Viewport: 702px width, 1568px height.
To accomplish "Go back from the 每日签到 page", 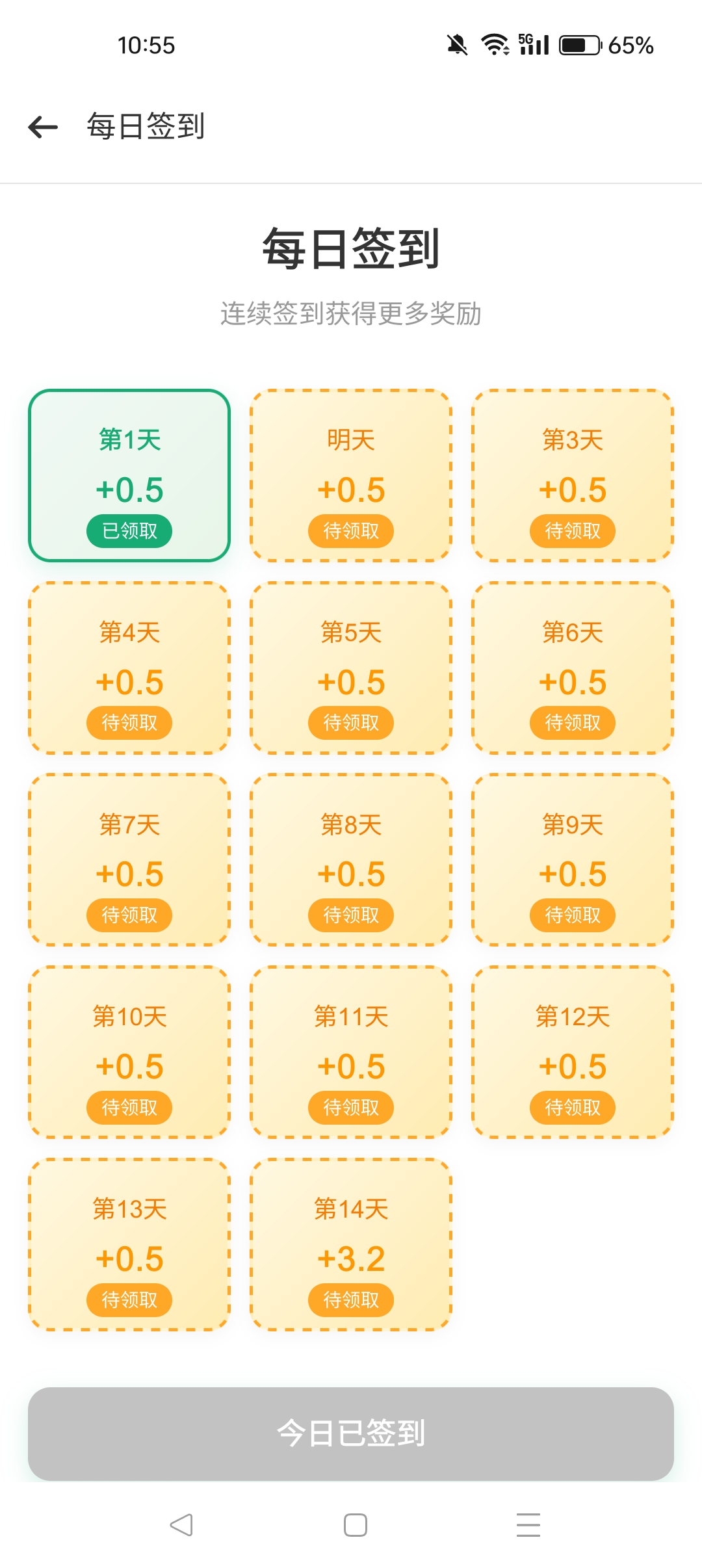I will click(x=44, y=127).
